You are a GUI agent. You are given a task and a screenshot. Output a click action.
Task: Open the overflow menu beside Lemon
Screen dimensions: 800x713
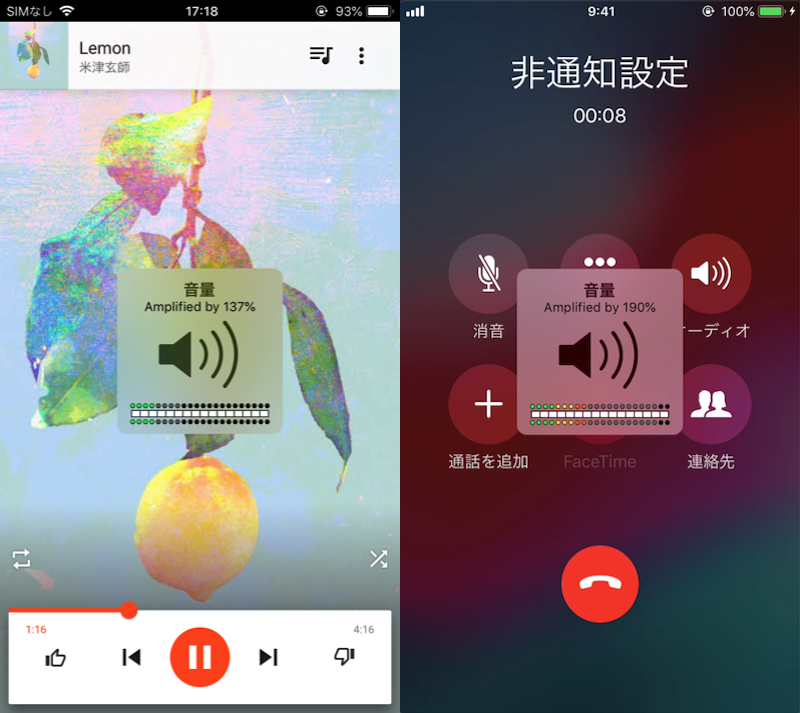(x=361, y=56)
